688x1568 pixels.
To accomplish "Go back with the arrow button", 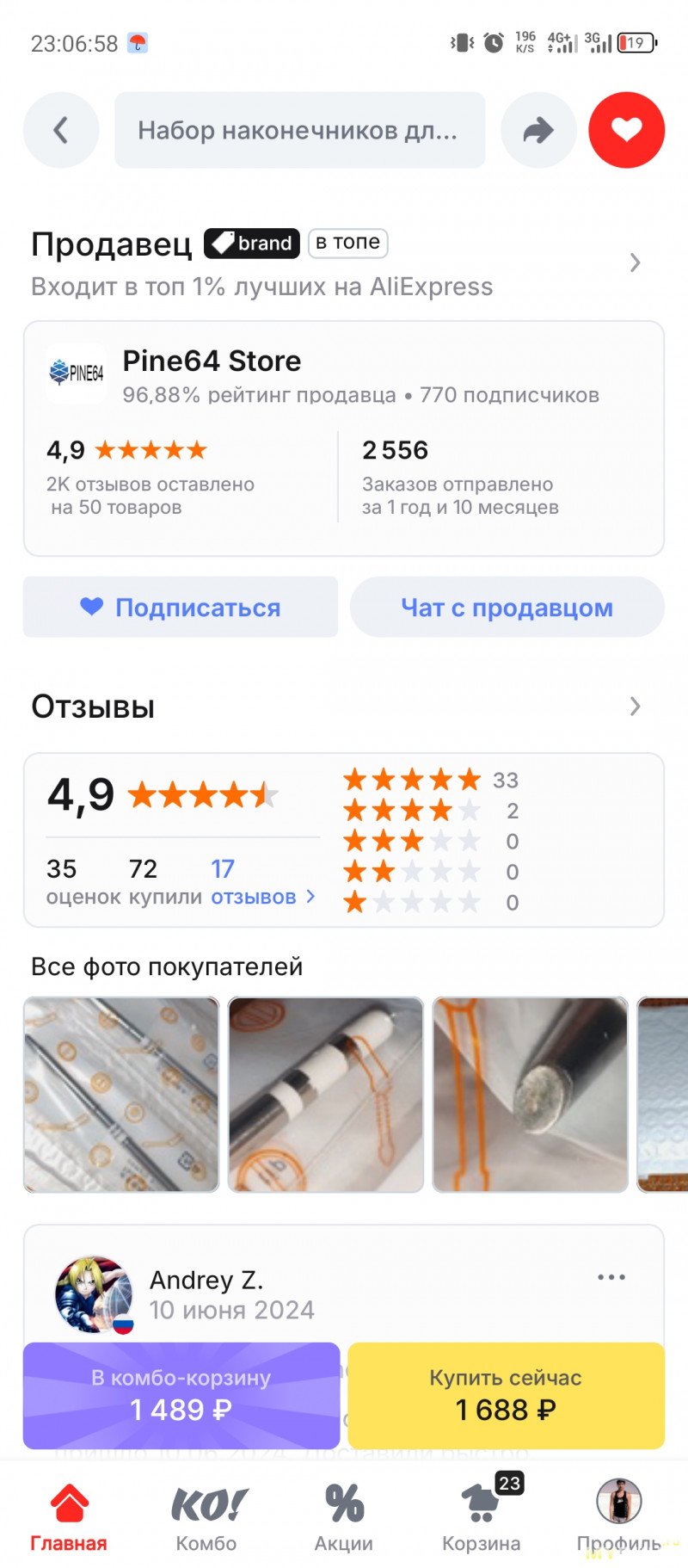I will point(60,130).
